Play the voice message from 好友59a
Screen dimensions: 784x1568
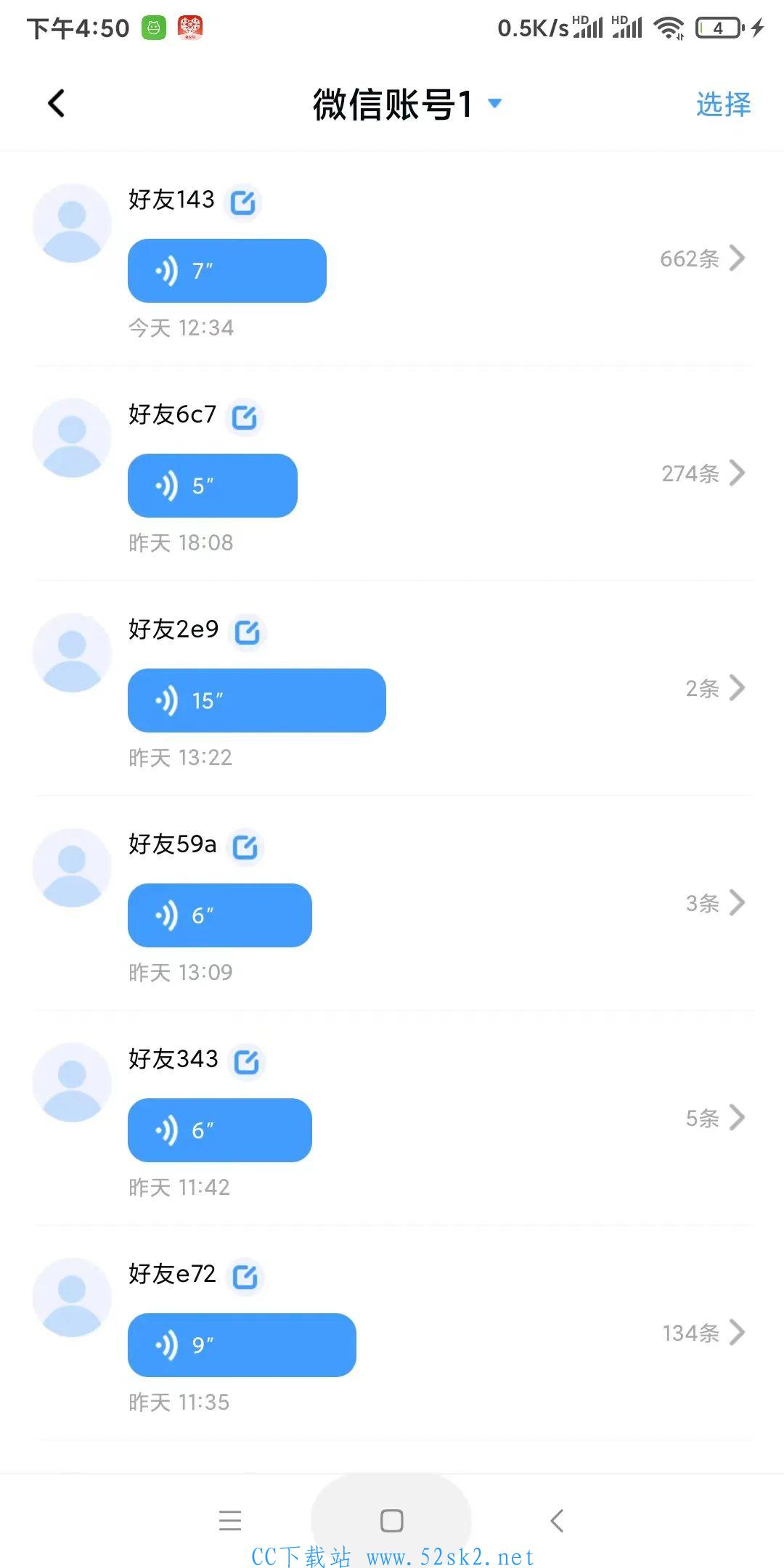pos(220,915)
